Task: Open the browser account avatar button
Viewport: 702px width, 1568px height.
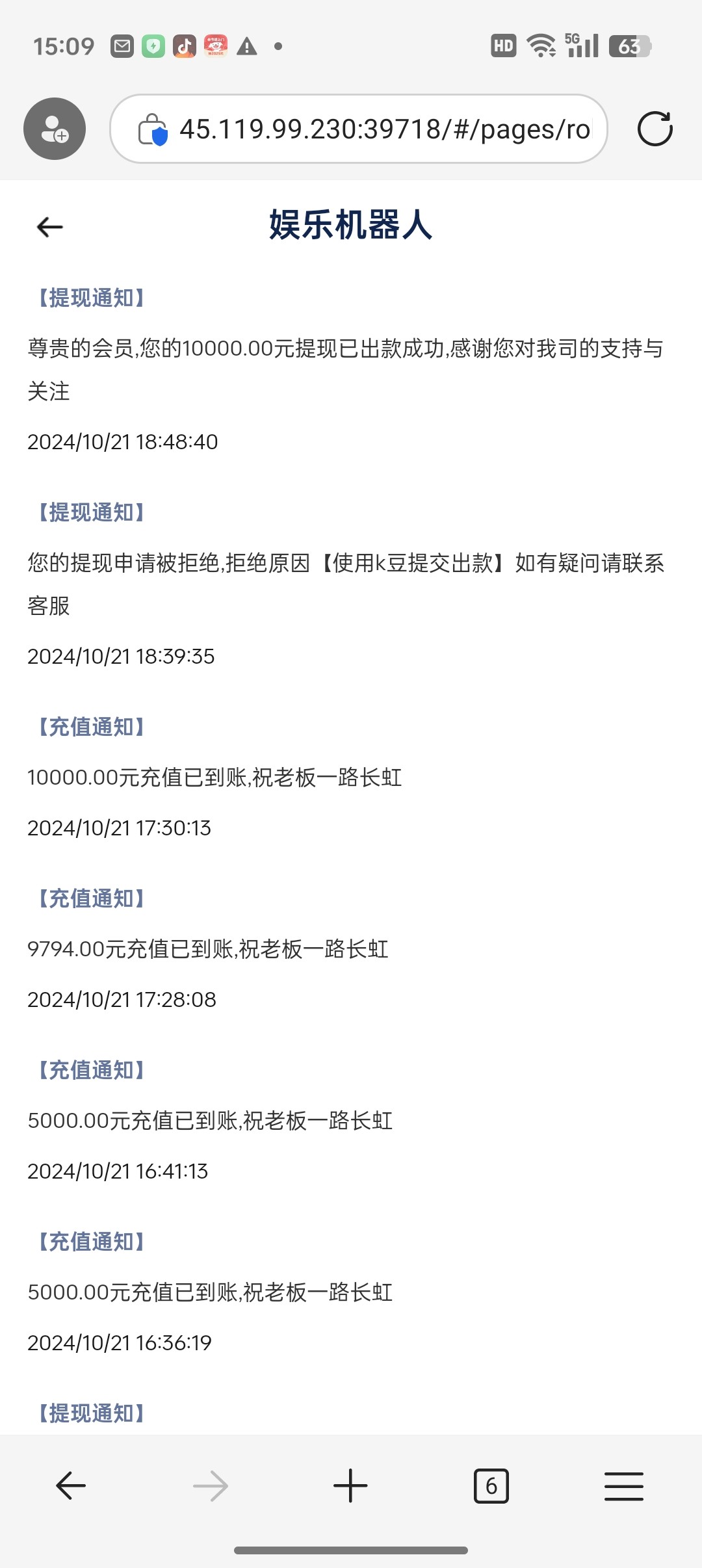Action: [x=55, y=129]
